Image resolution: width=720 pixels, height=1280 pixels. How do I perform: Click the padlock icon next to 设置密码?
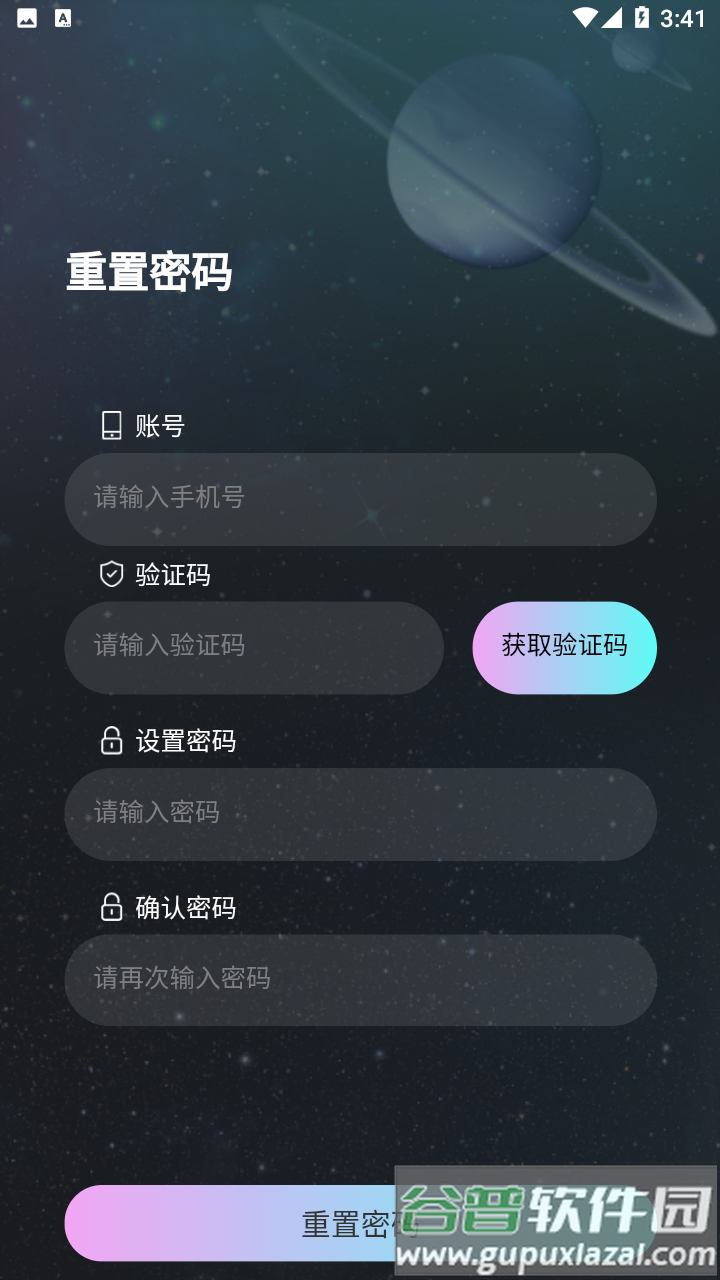(x=110, y=741)
